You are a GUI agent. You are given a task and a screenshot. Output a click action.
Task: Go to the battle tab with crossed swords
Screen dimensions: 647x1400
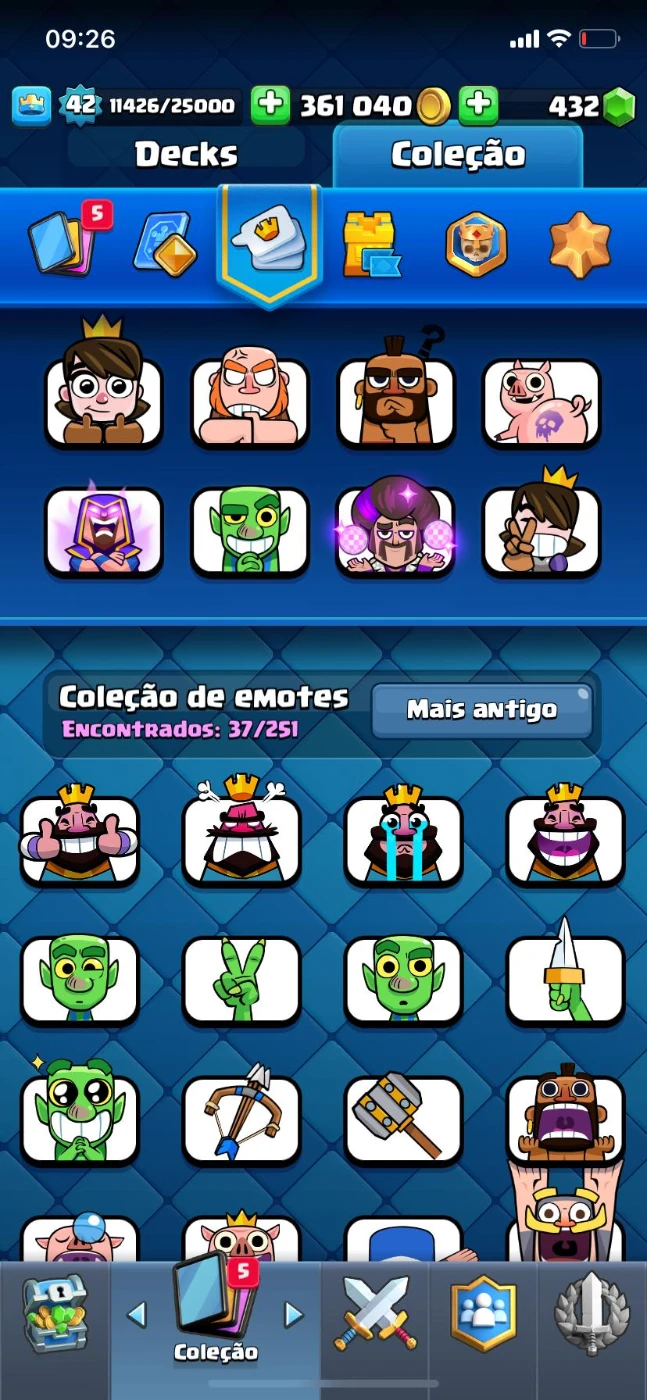pos(375,1315)
